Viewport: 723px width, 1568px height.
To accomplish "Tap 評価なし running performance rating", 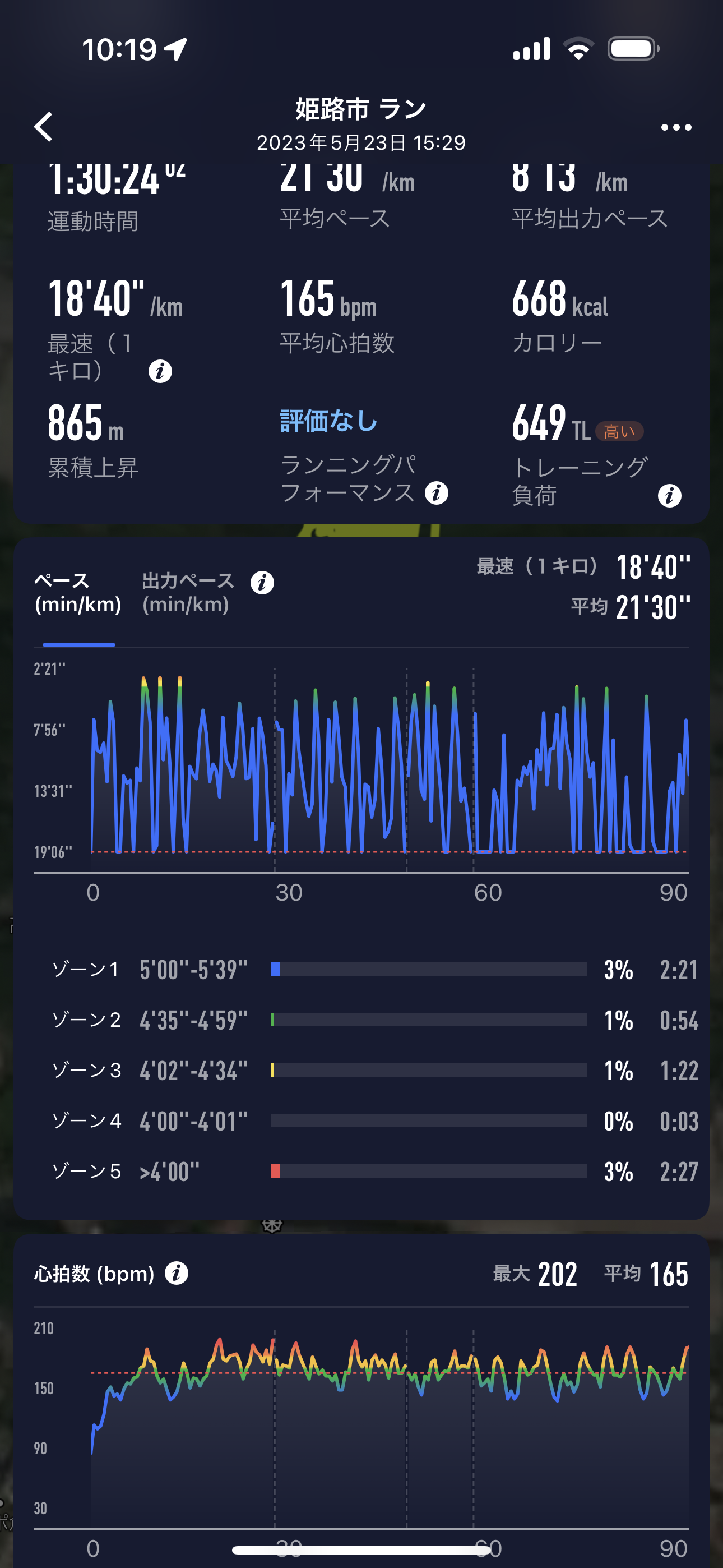I will (328, 421).
